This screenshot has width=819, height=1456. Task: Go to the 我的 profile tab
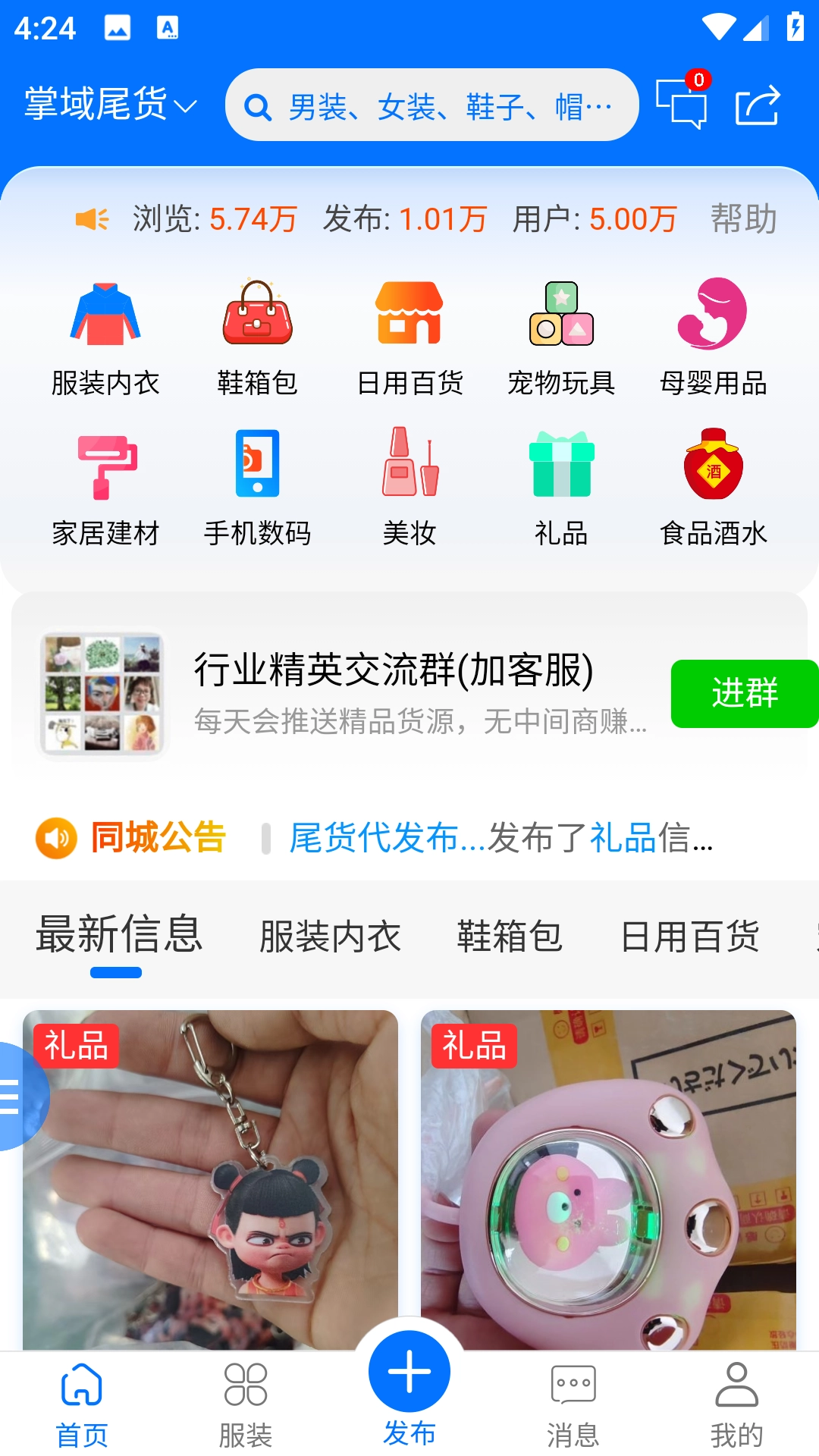[x=736, y=1404]
